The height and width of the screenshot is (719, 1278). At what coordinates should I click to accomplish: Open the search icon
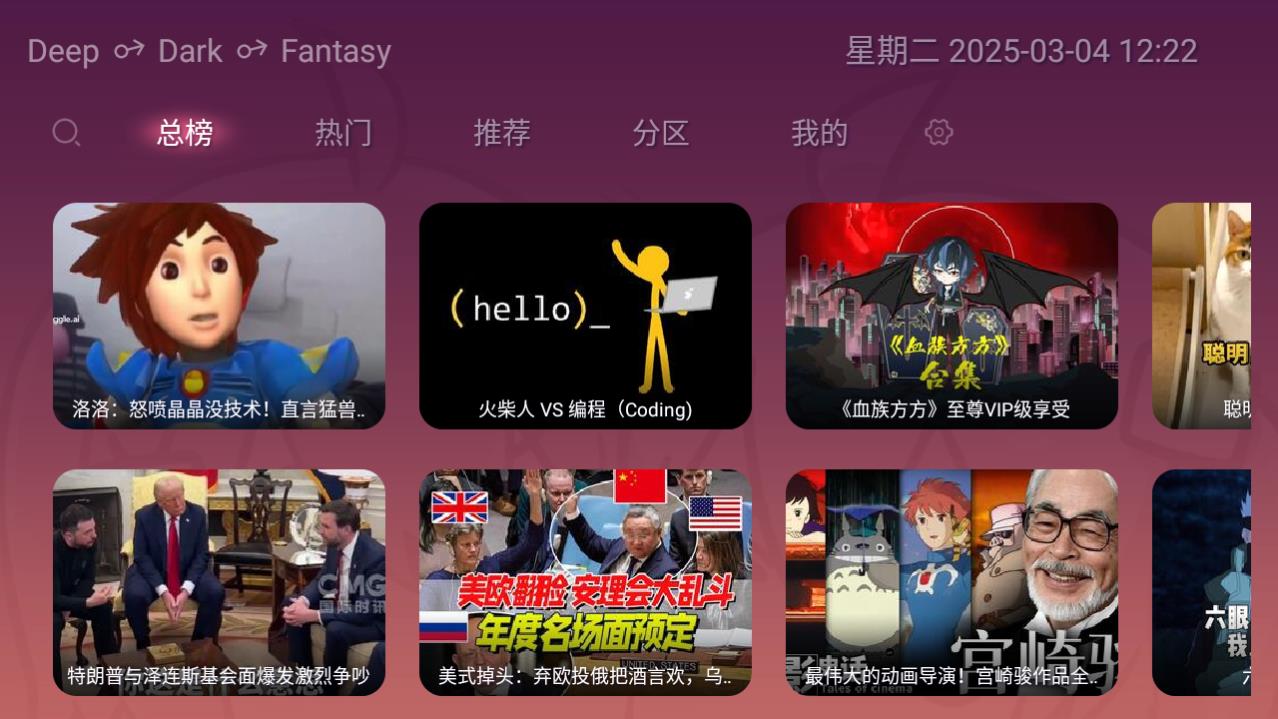click(66, 132)
